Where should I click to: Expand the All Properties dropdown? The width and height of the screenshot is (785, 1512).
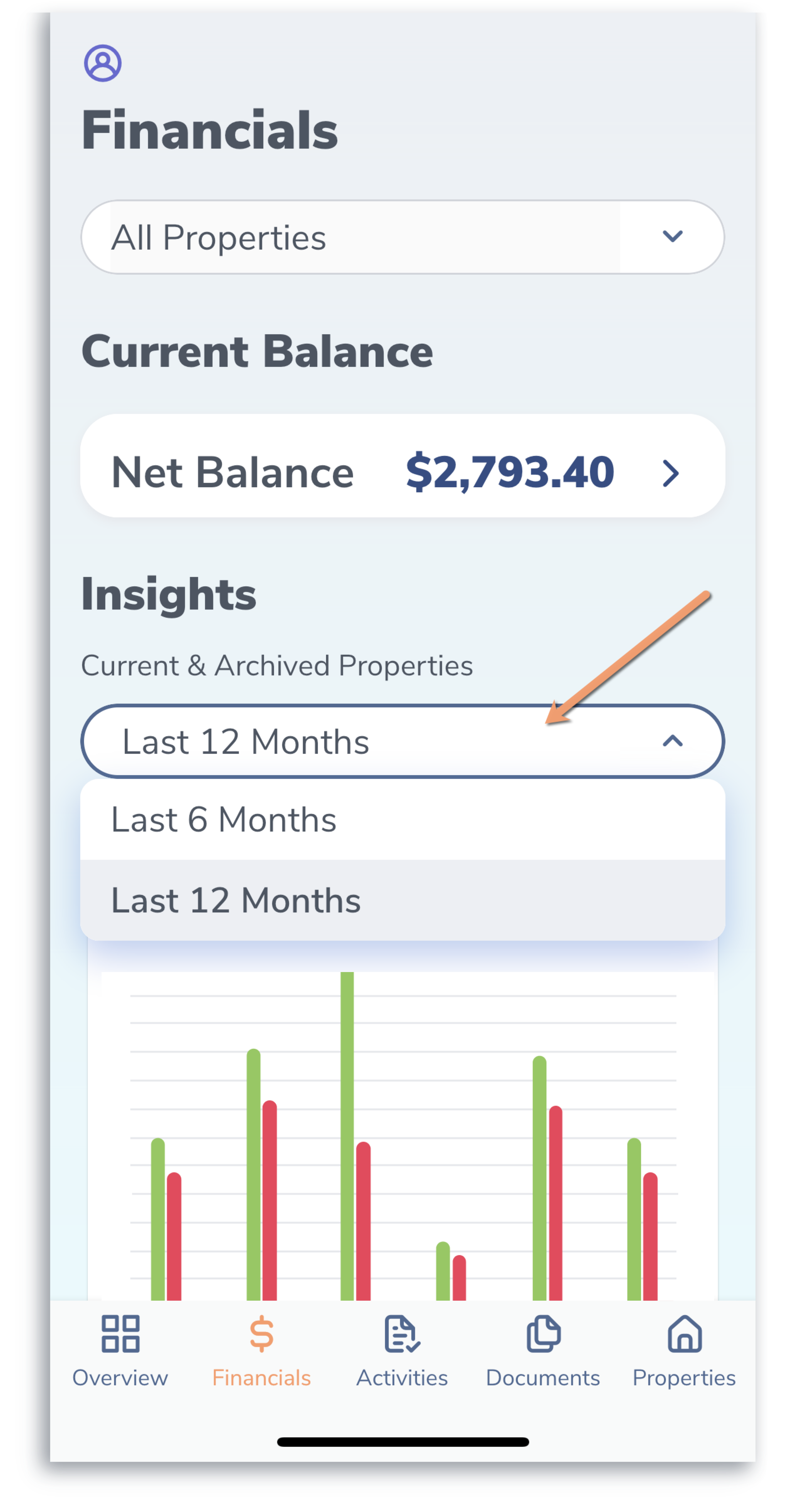[403, 237]
